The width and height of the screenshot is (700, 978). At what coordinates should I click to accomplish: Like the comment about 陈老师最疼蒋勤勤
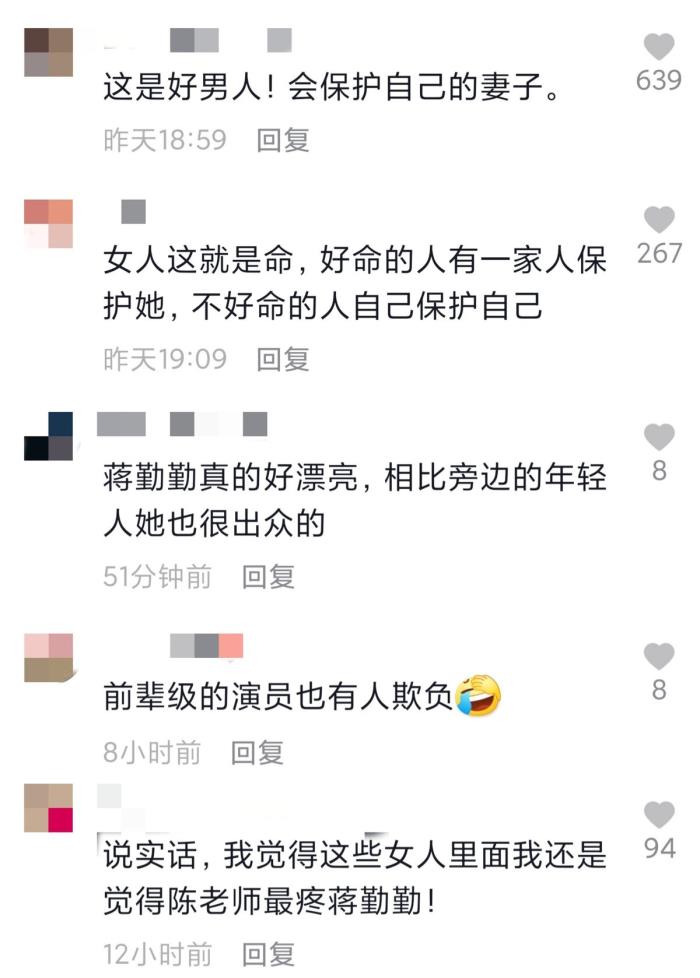pyautogui.click(x=658, y=815)
